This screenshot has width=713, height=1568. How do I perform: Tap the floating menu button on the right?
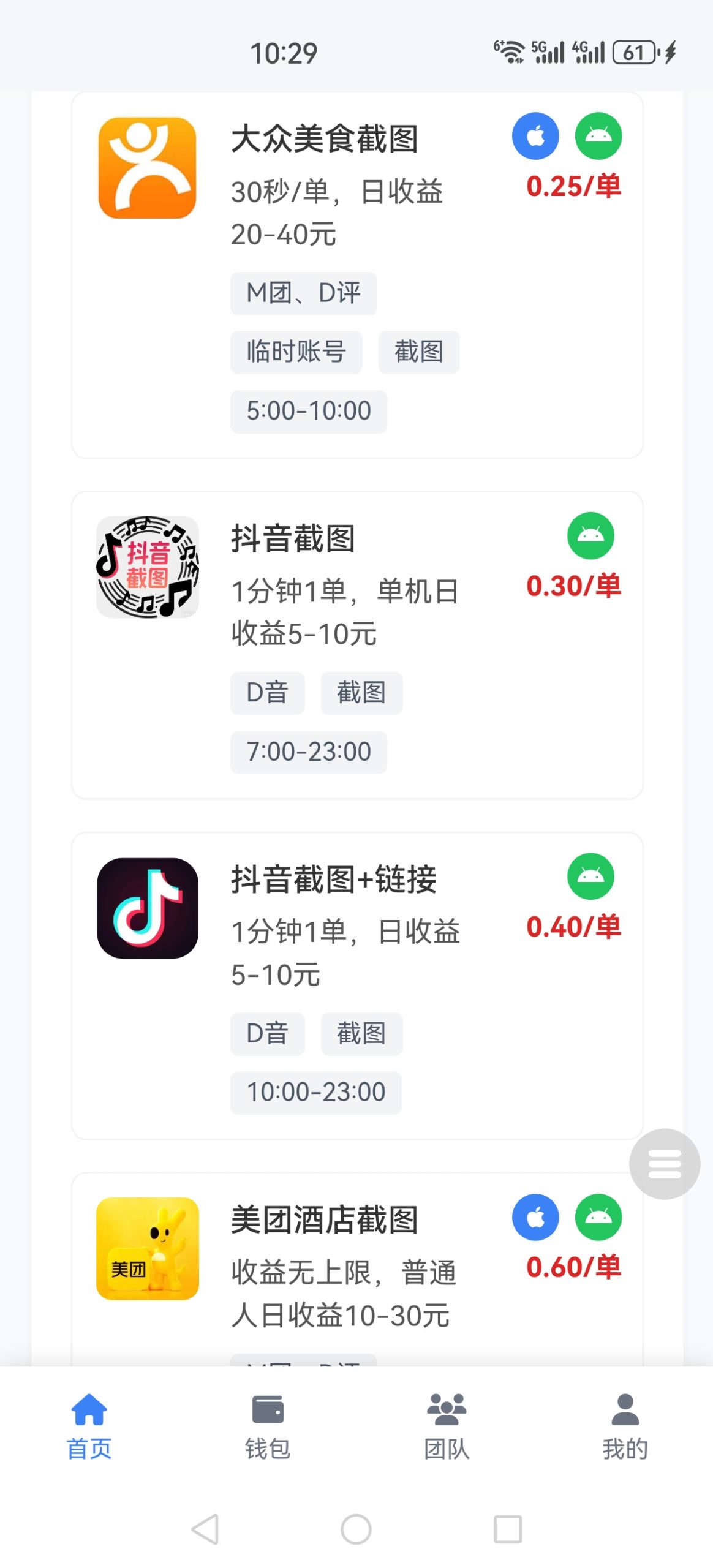664,1163
